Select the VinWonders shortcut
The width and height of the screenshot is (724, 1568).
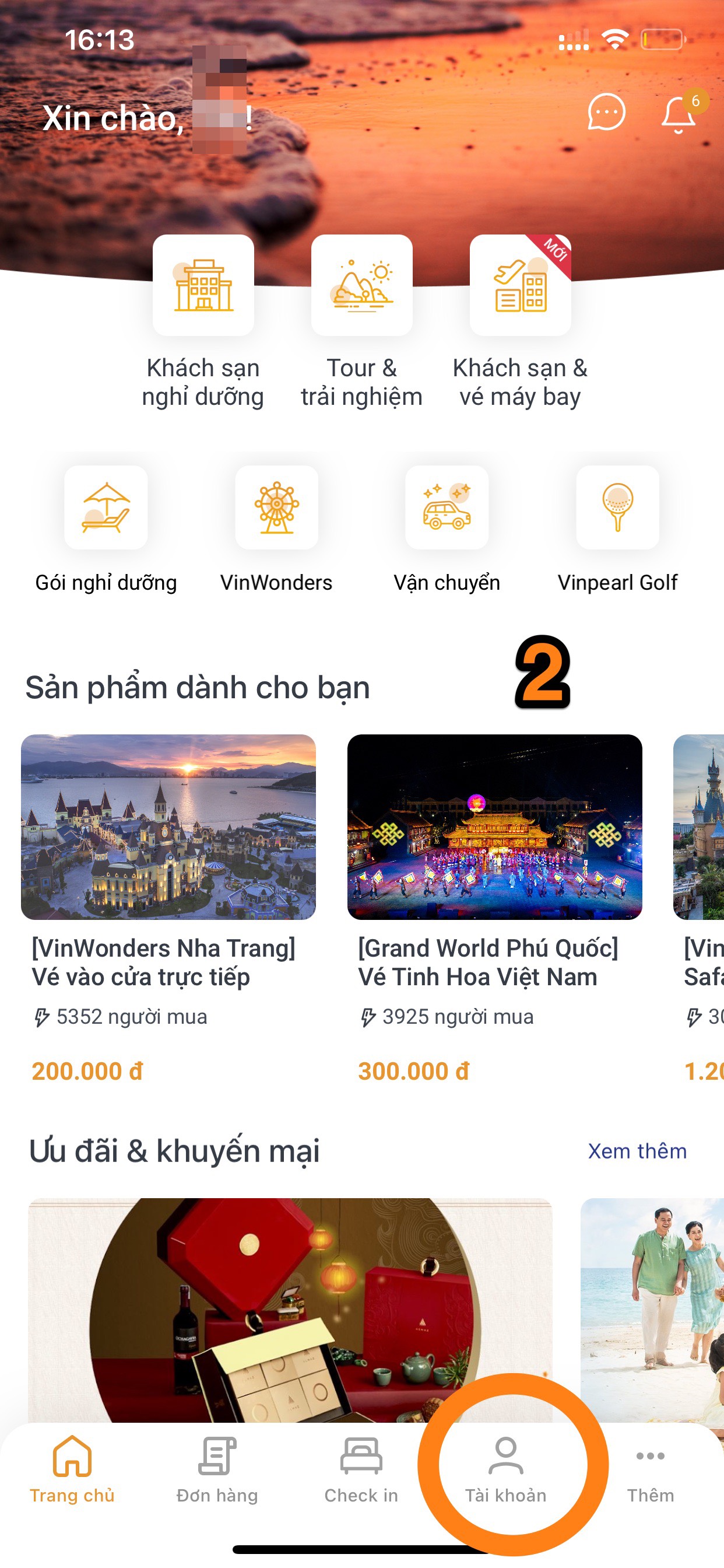[276, 508]
